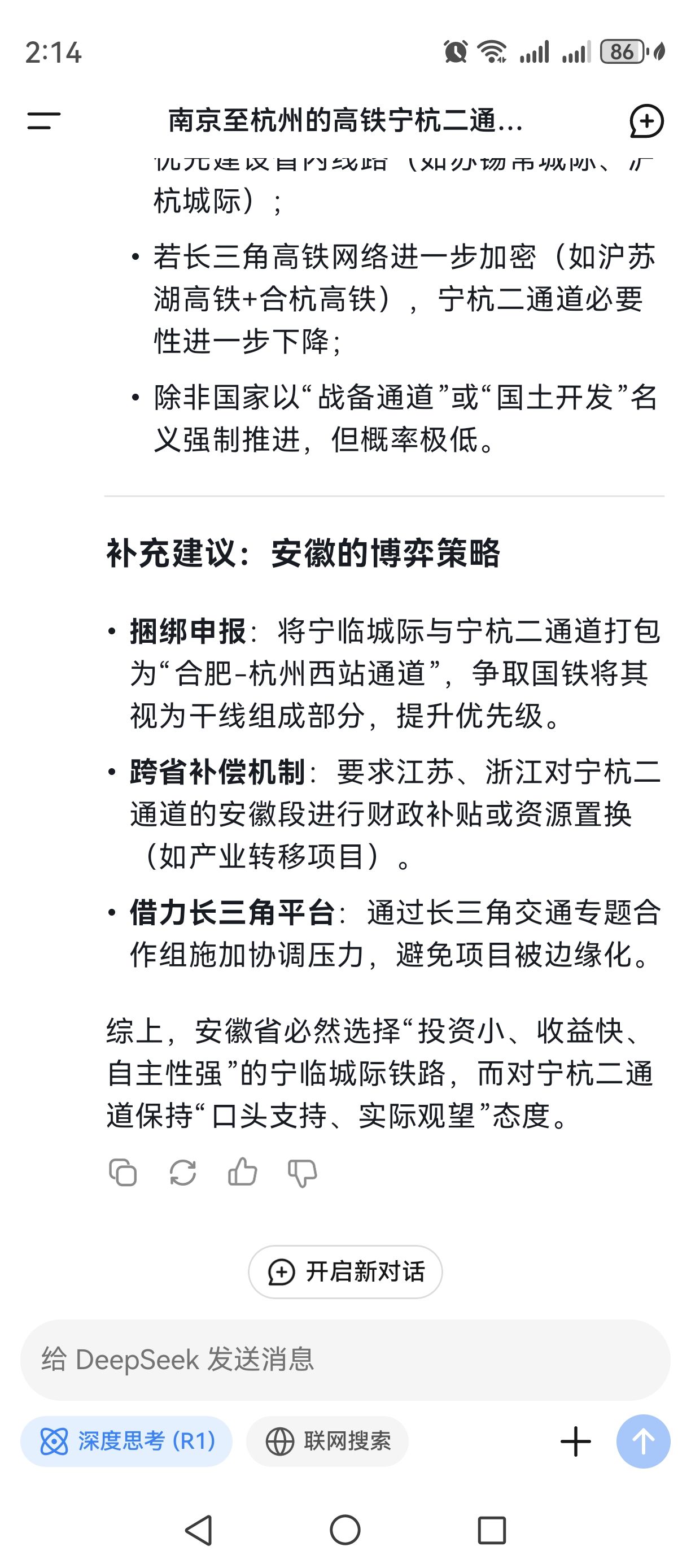This screenshot has height=1568, width=691.
Task: Tap the 开启新对话 button
Action: click(x=345, y=1271)
